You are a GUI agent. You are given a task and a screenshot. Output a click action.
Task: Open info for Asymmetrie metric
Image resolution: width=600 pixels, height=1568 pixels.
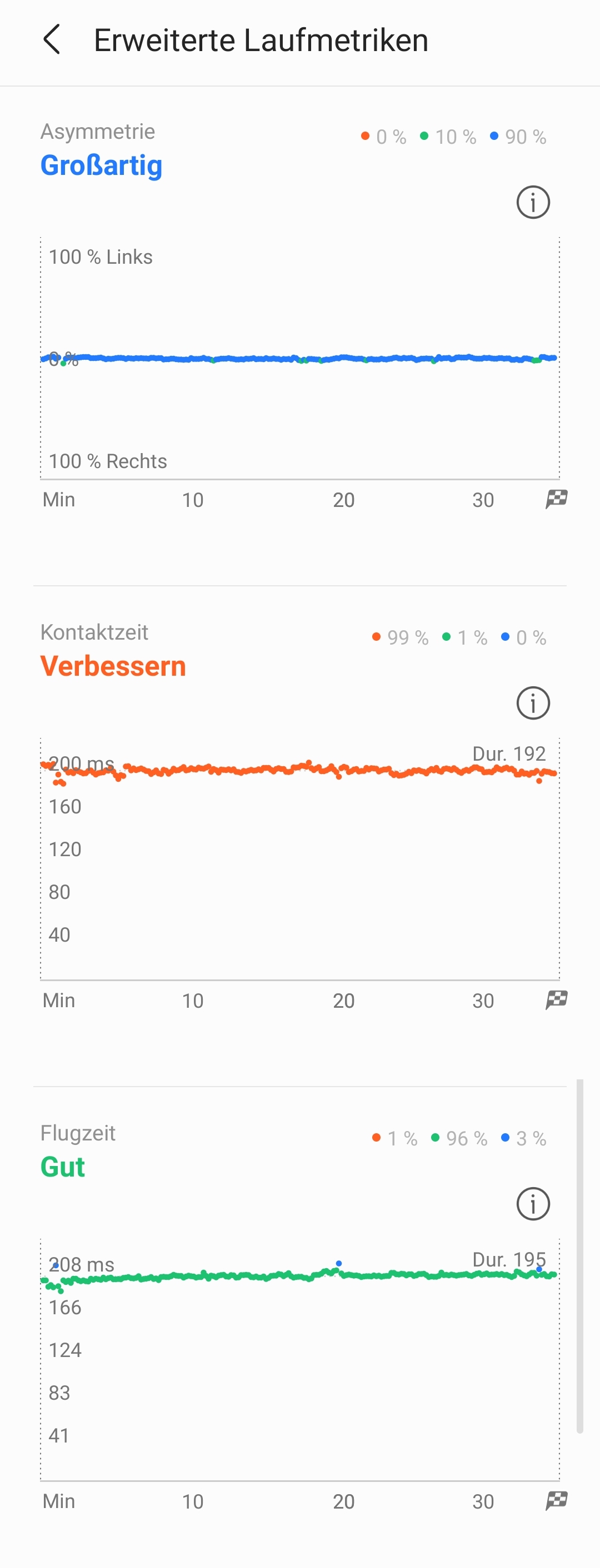[532, 203]
